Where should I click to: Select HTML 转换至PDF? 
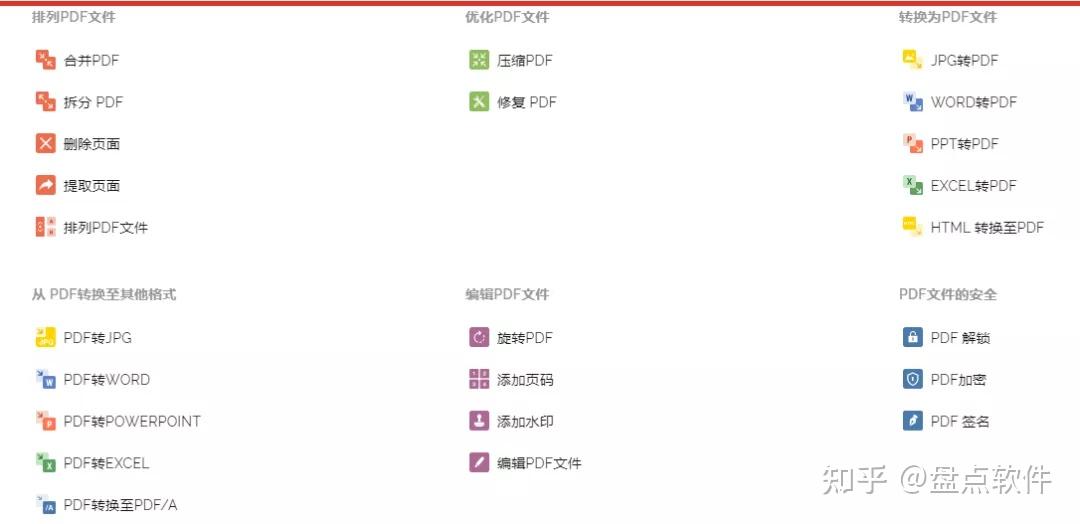click(x=986, y=228)
